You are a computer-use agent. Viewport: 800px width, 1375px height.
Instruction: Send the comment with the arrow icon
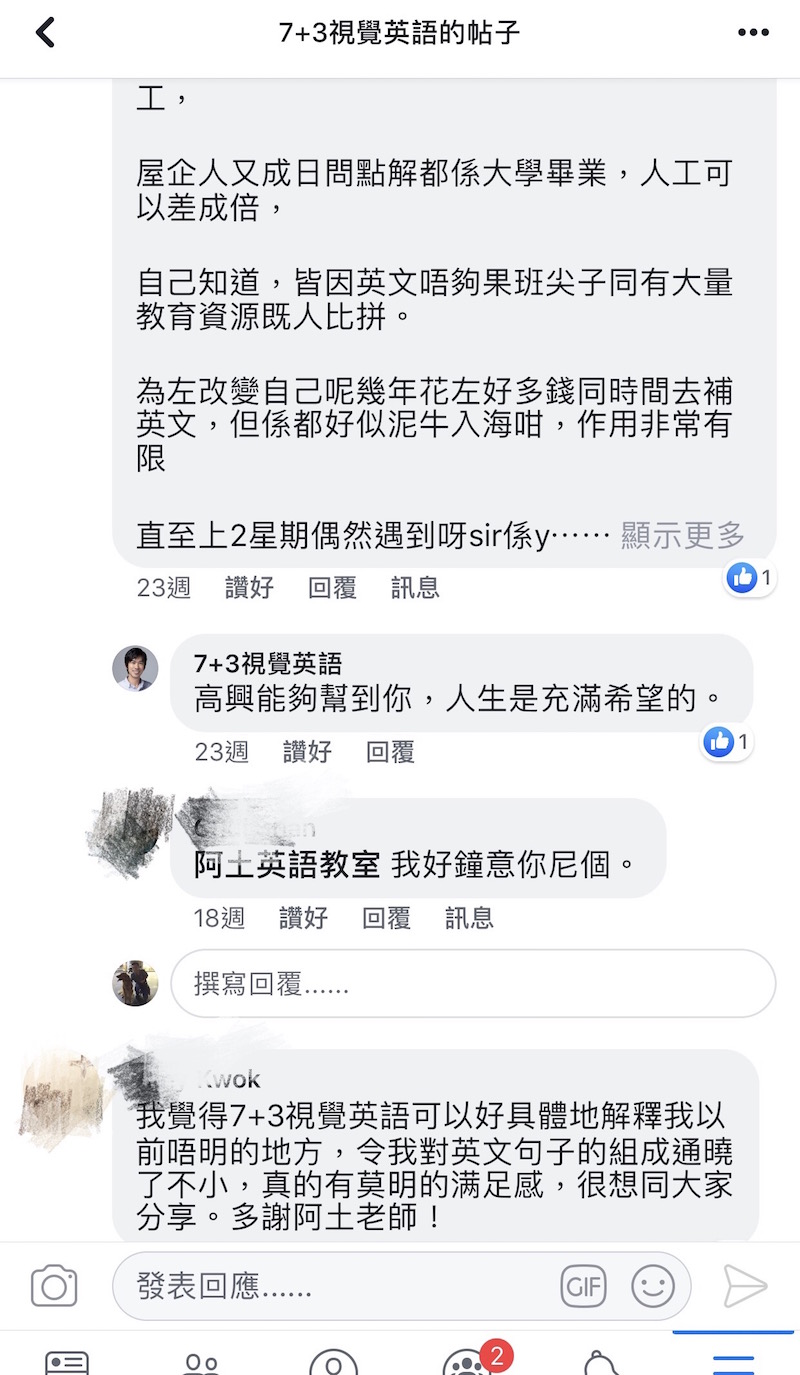745,1286
